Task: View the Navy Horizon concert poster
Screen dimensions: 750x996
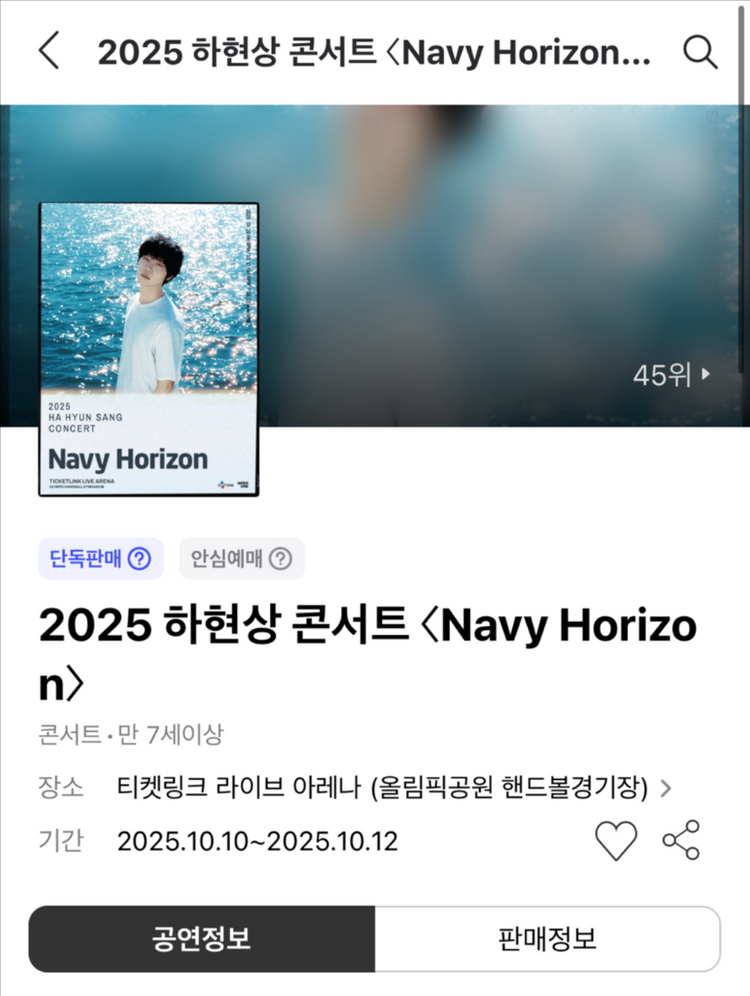Action: (149, 349)
